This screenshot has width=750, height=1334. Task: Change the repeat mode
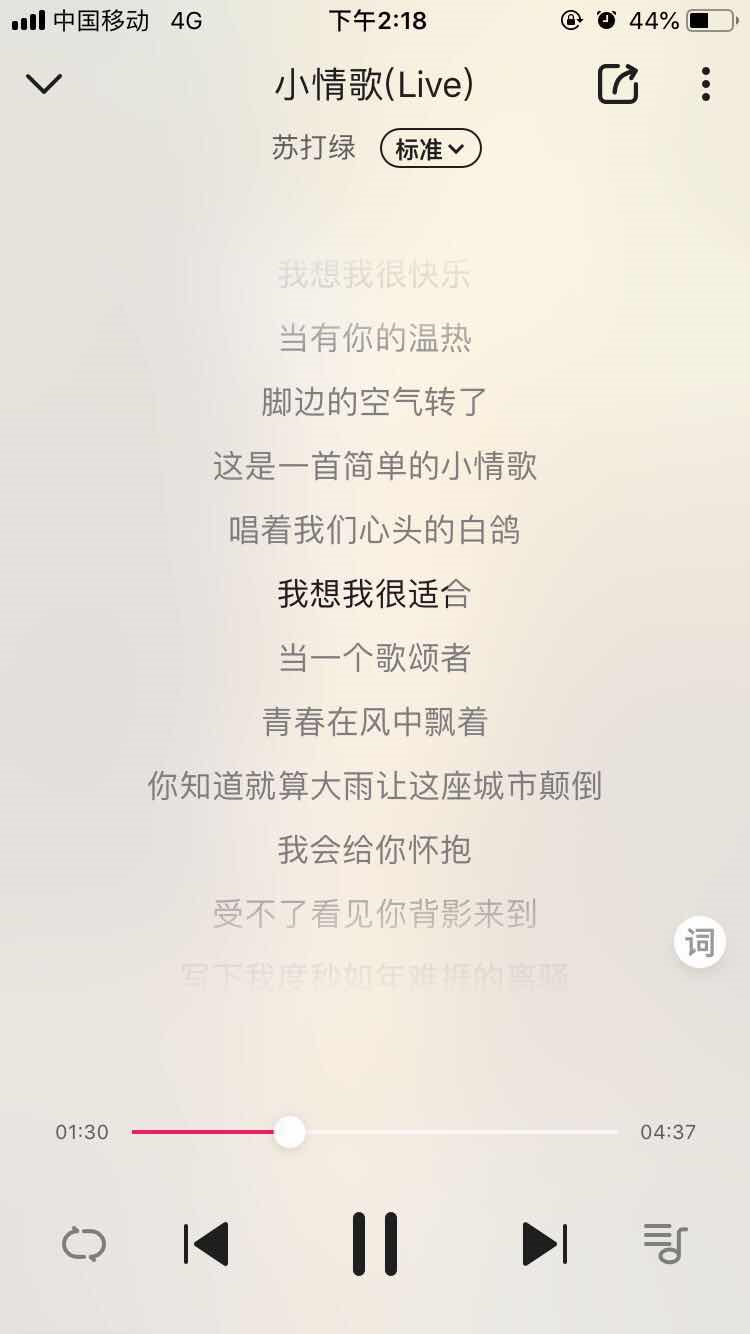[x=84, y=1245]
